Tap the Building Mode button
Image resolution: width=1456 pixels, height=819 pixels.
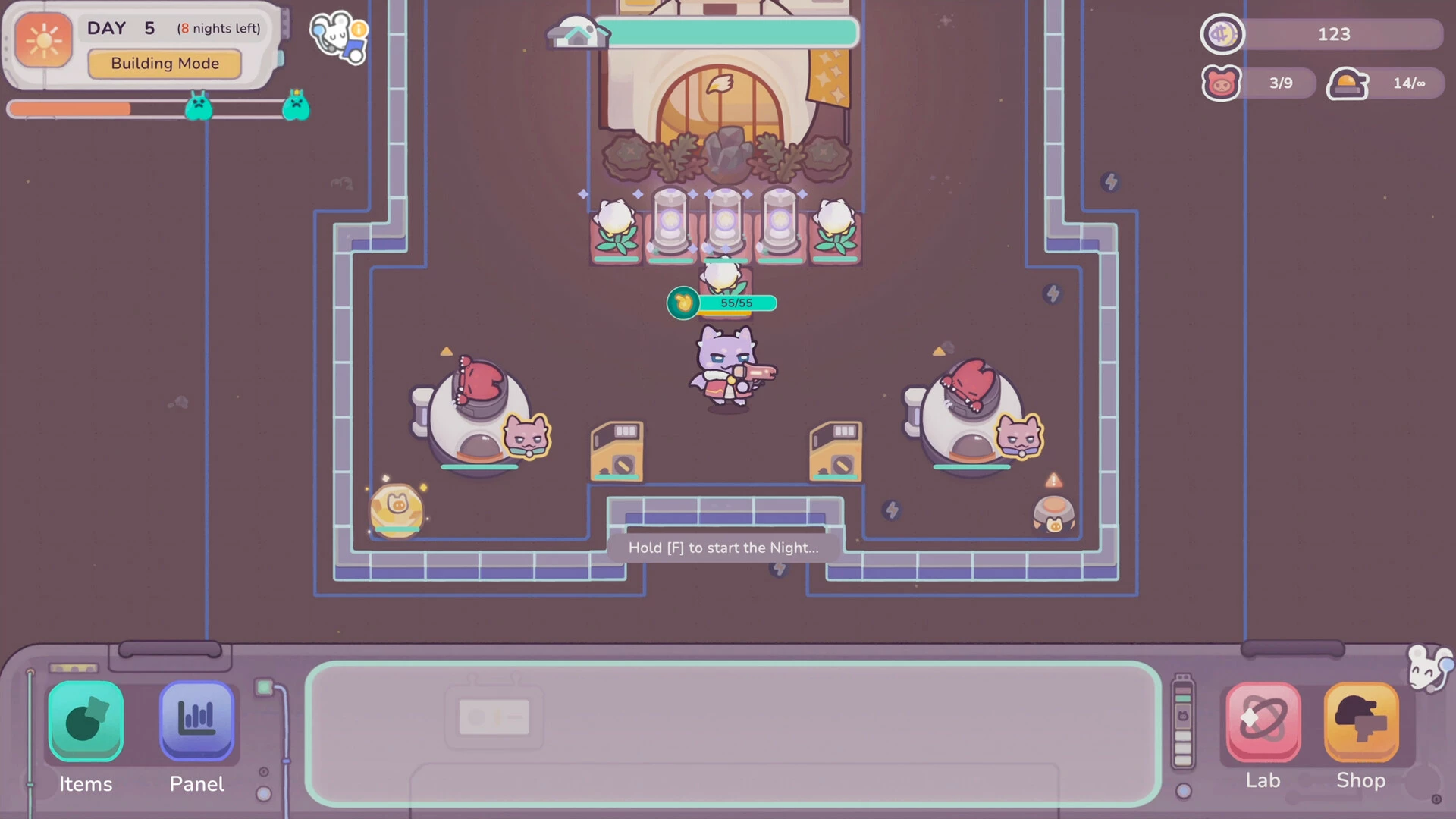pyautogui.click(x=165, y=64)
